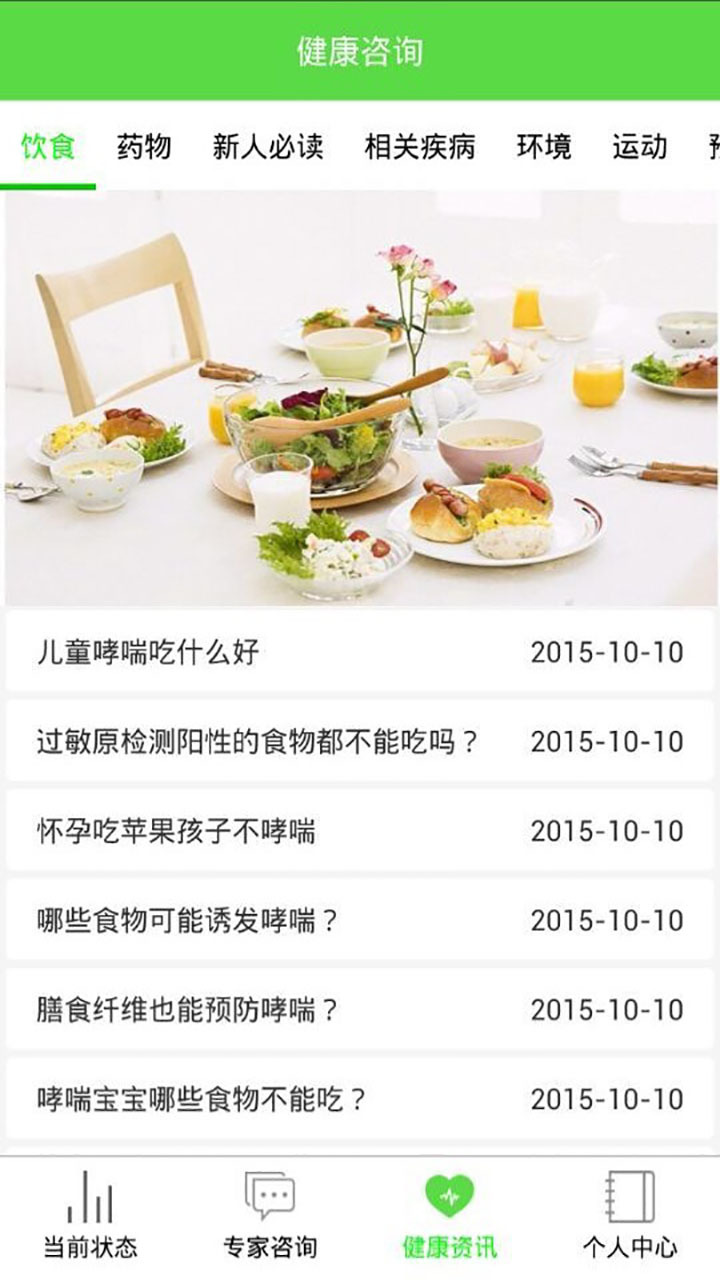Open the breakfast table banner image
Viewport: 720px width, 1280px height.
coord(360,398)
